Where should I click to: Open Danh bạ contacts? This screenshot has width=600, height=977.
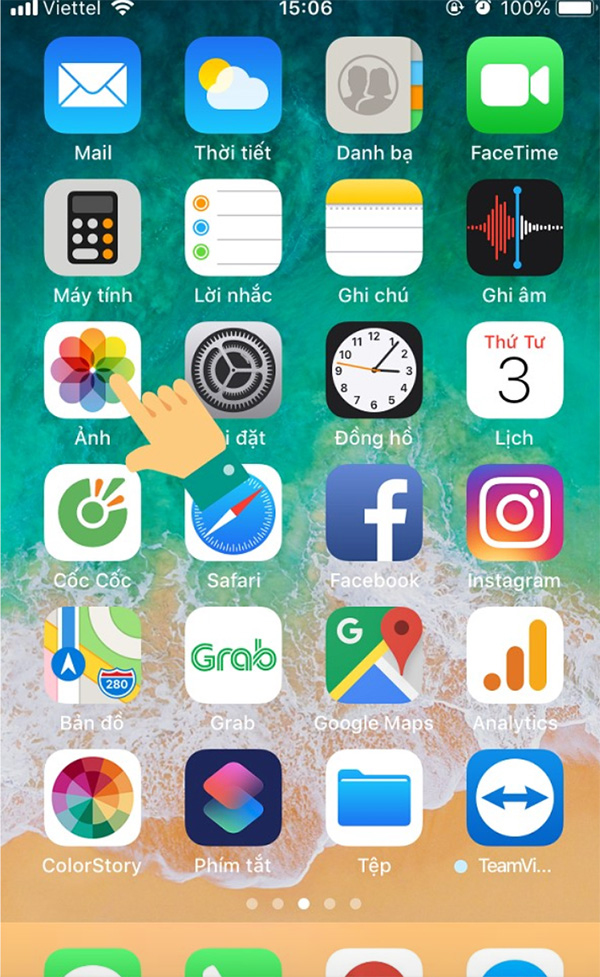pos(374,85)
